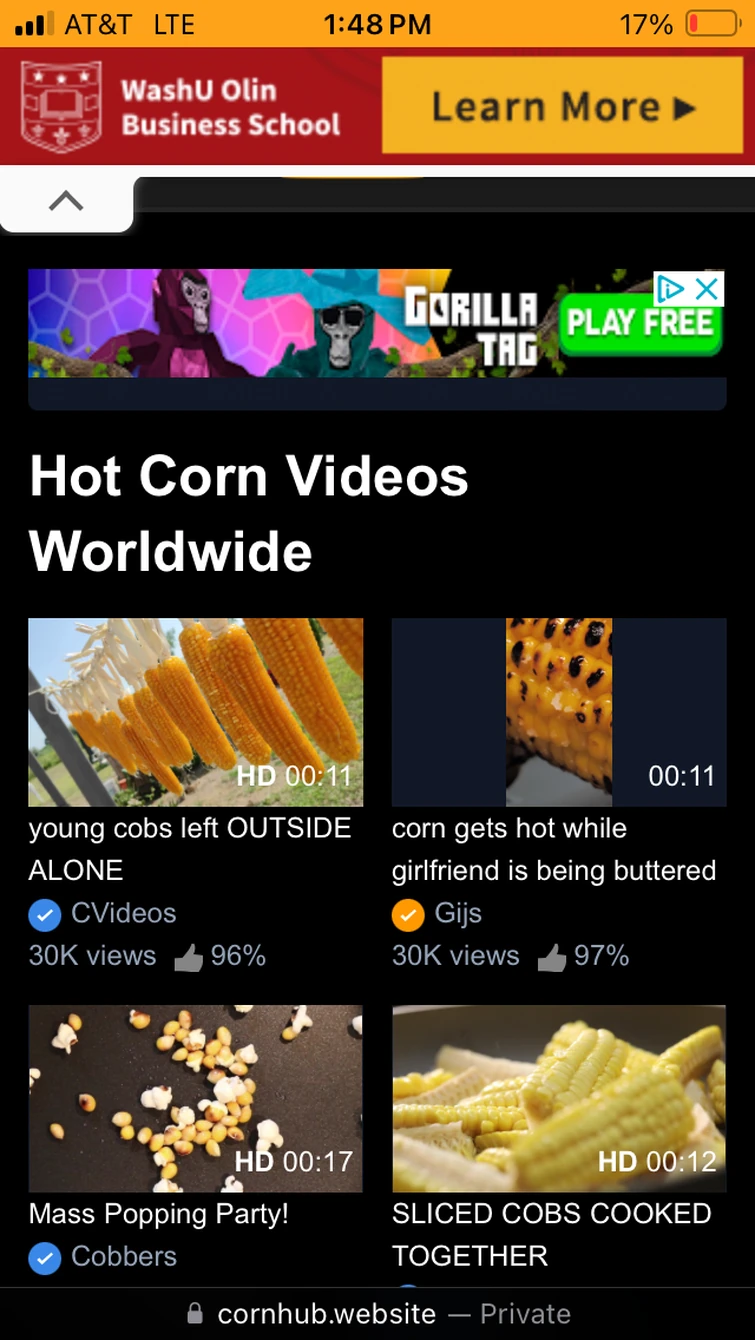Open the young cobs OUTSIDE ALONE video thumbnail
The height and width of the screenshot is (1340, 755).
tap(195, 712)
